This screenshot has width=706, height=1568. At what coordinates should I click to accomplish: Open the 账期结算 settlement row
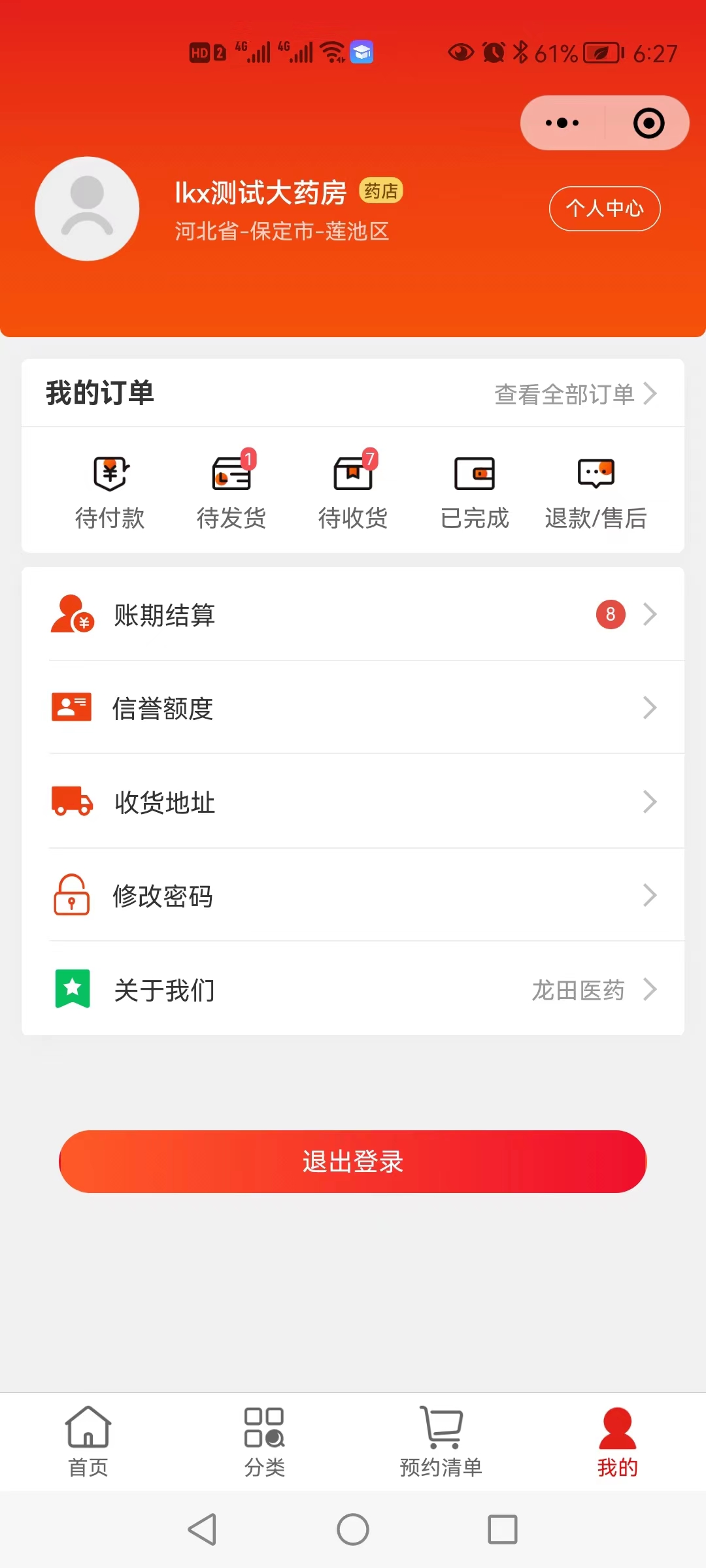[353, 614]
